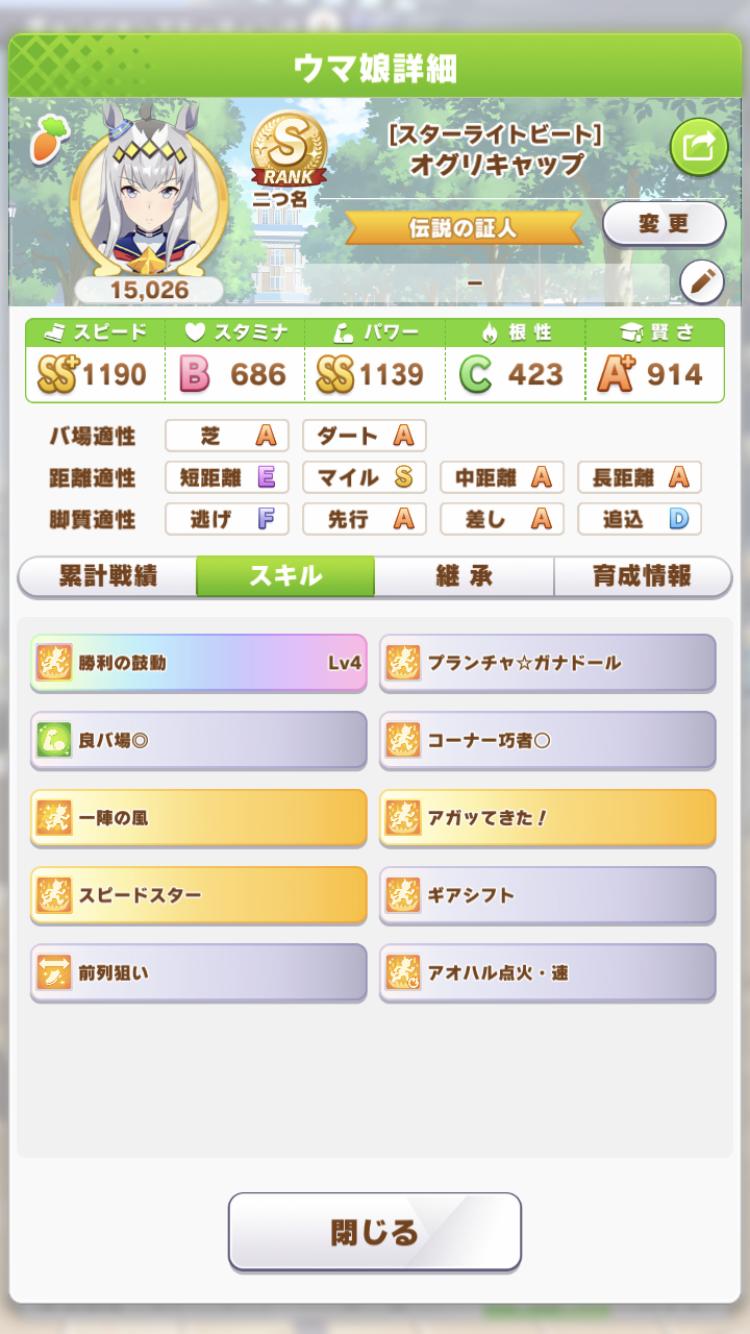Image resolution: width=750 pixels, height=1334 pixels.
Task: Open the 継承 tab
Action: (x=464, y=576)
